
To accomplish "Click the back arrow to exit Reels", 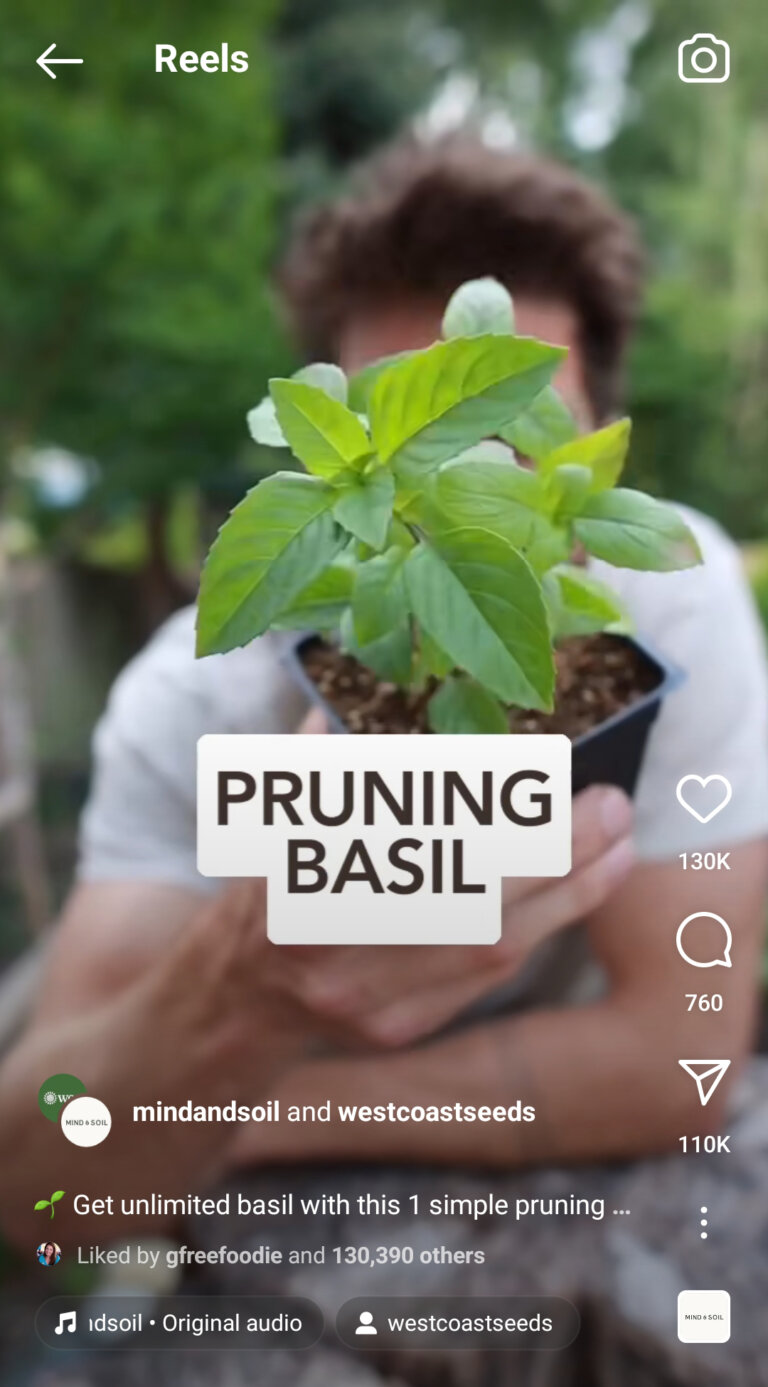I will (59, 60).
